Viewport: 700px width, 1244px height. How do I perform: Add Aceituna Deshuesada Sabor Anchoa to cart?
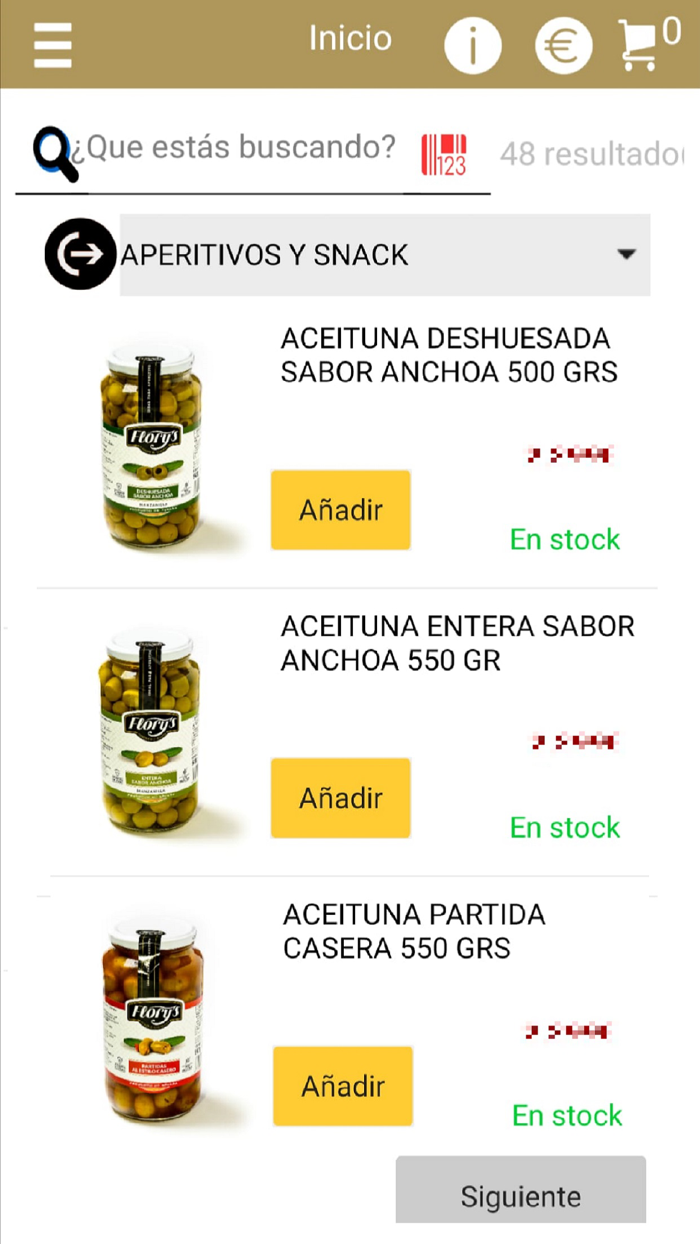(x=340, y=510)
